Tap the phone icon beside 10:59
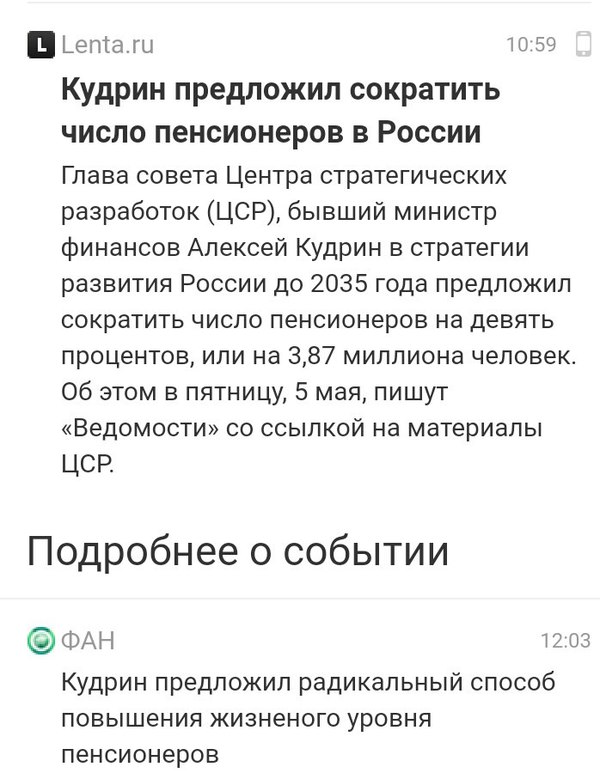 pyautogui.click(x=583, y=44)
